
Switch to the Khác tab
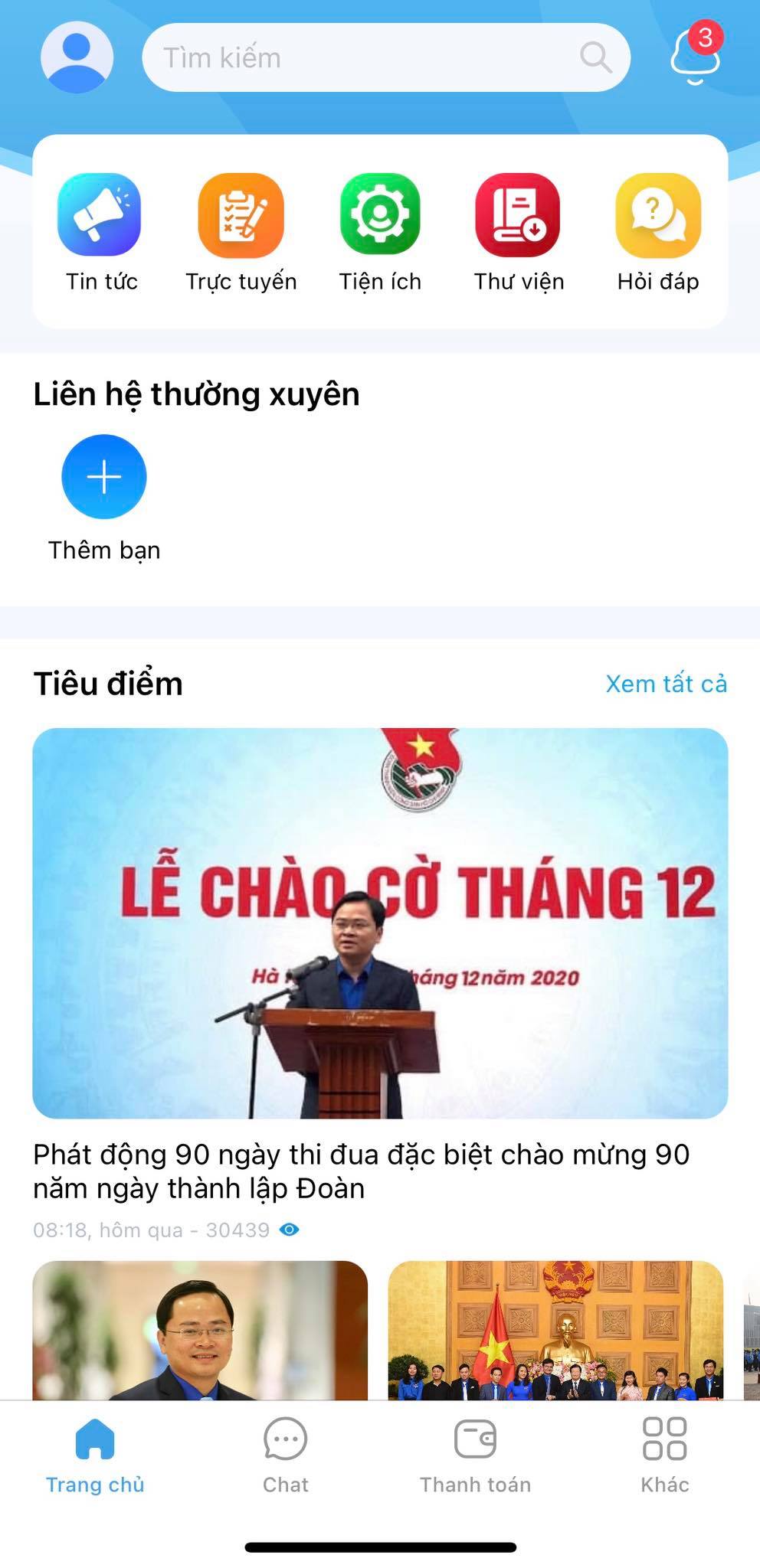point(664,1455)
